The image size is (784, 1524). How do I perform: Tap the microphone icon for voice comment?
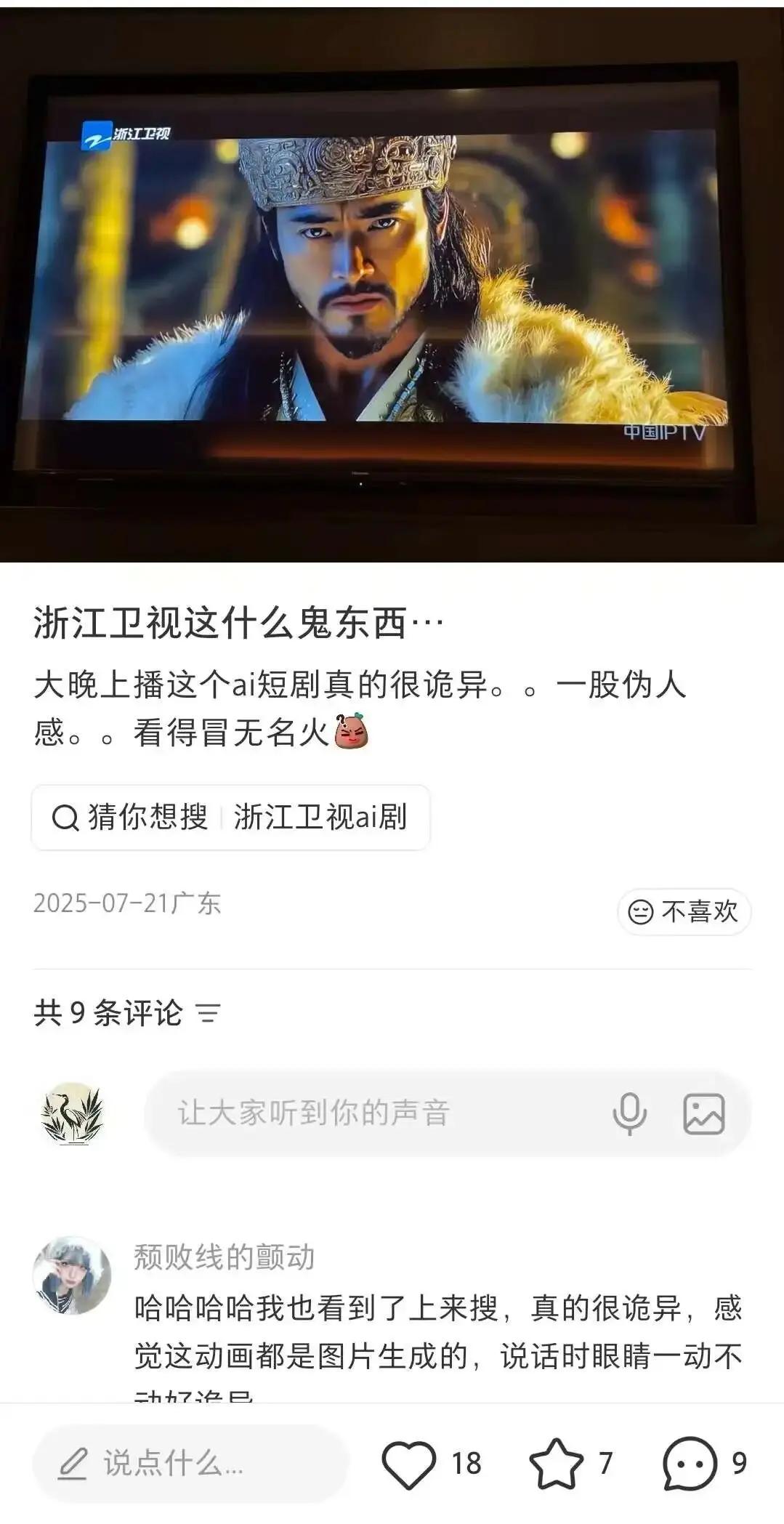pos(629,1113)
